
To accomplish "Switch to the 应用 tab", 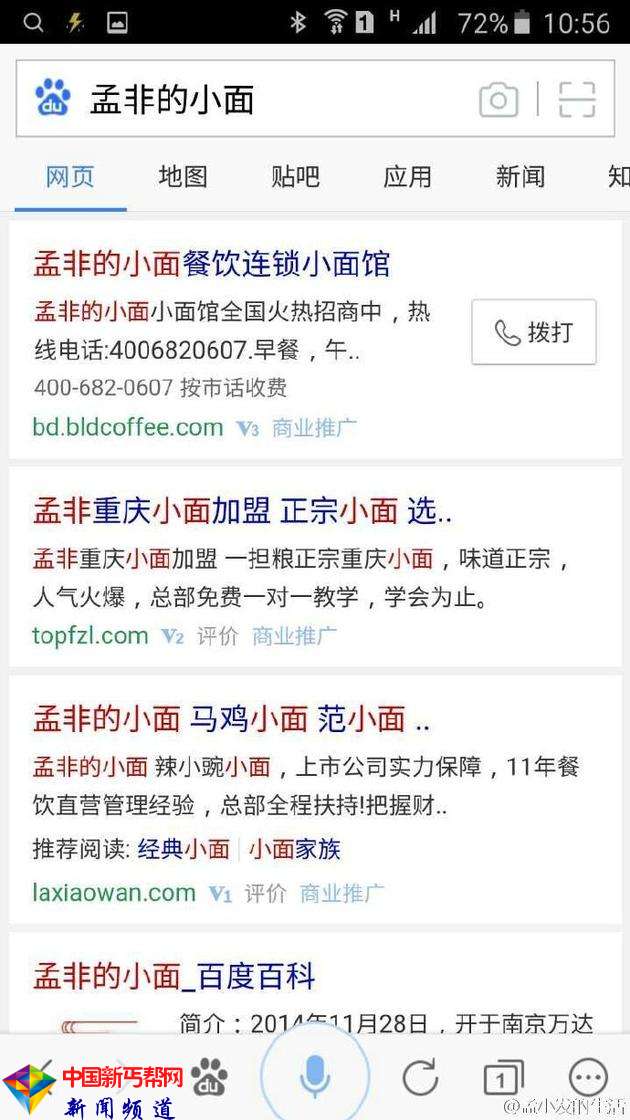I will pyautogui.click(x=407, y=177).
